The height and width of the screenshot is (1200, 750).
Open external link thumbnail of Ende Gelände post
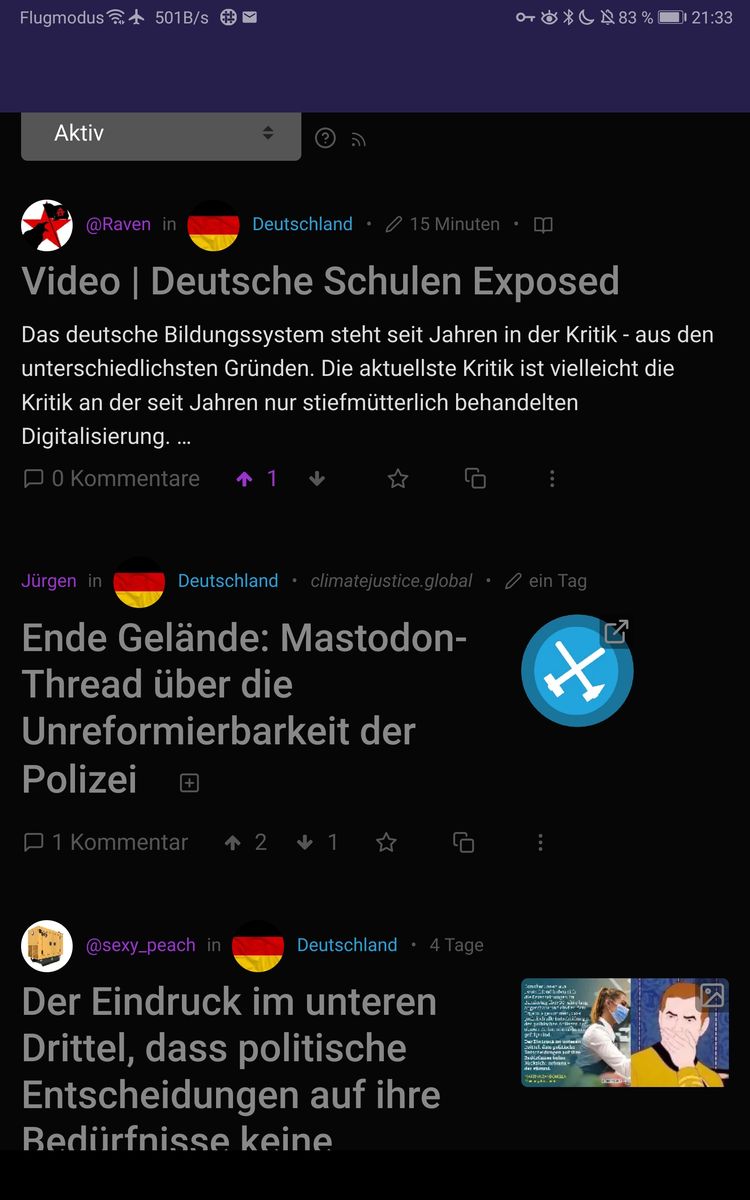point(577,670)
